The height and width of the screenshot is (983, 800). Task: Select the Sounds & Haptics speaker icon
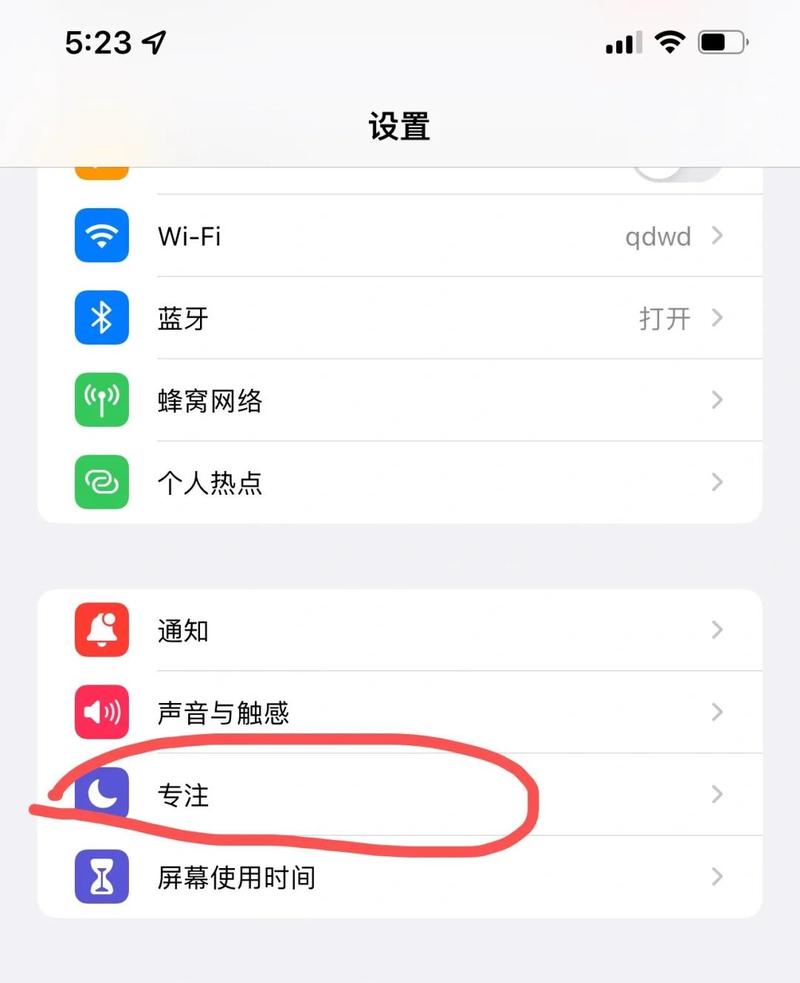[x=101, y=713]
